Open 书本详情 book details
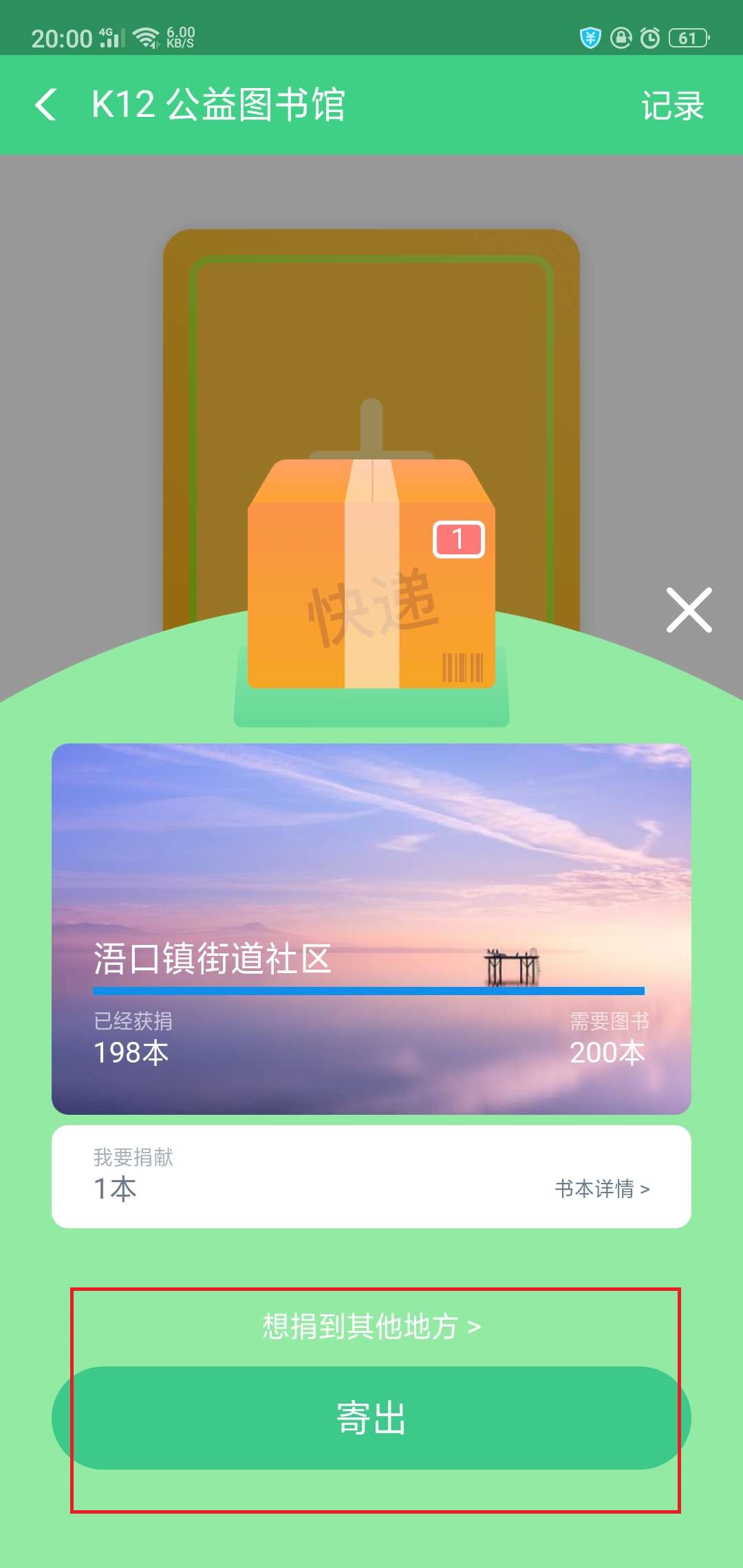 602,1188
